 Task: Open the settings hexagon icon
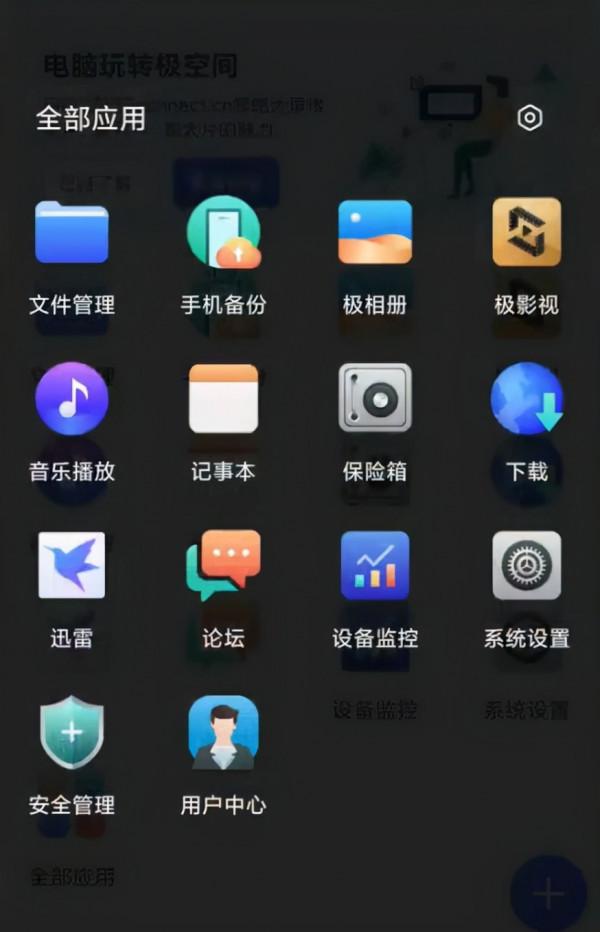coord(529,118)
